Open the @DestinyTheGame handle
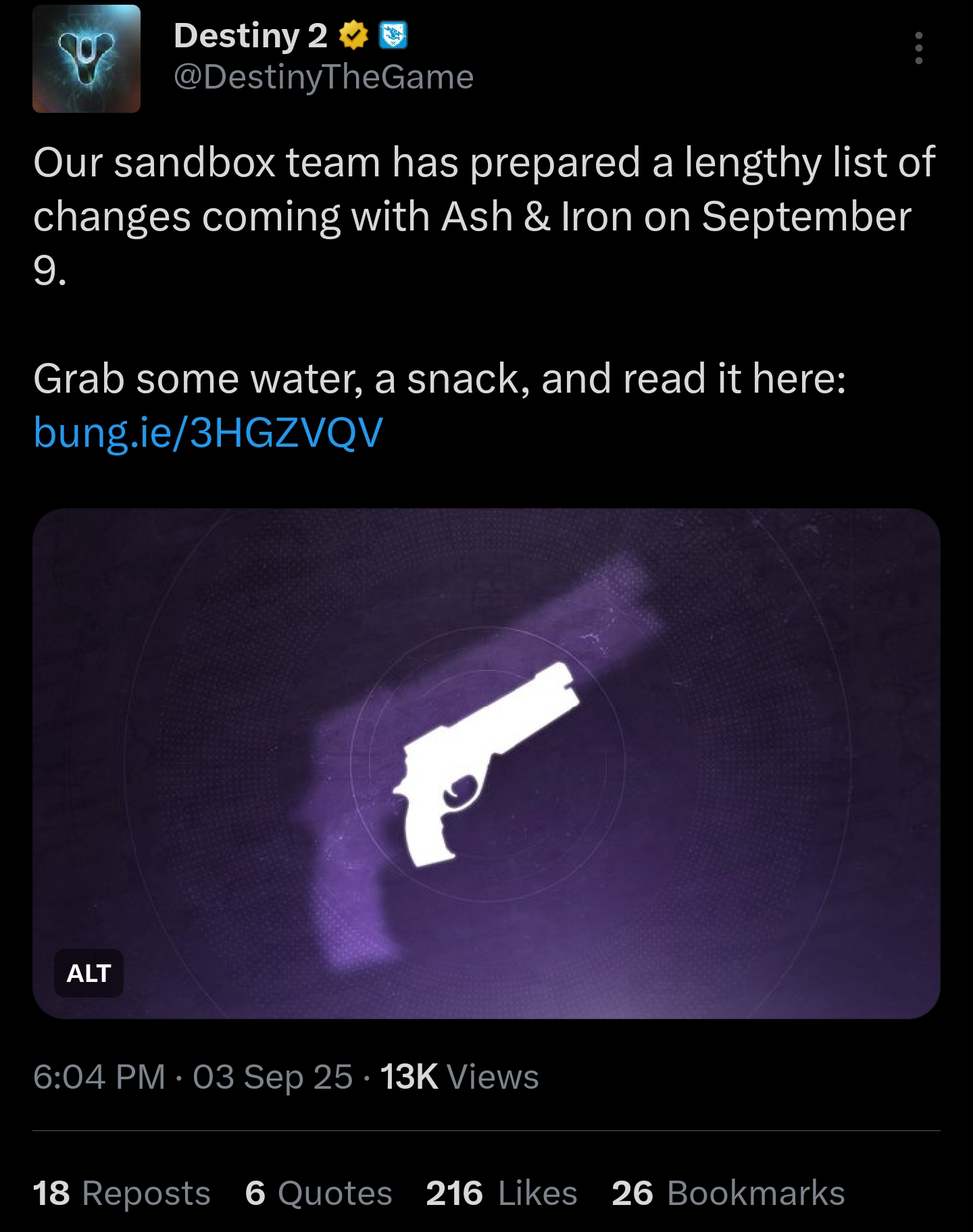Screen dimensions: 973x1232 (x=324, y=77)
